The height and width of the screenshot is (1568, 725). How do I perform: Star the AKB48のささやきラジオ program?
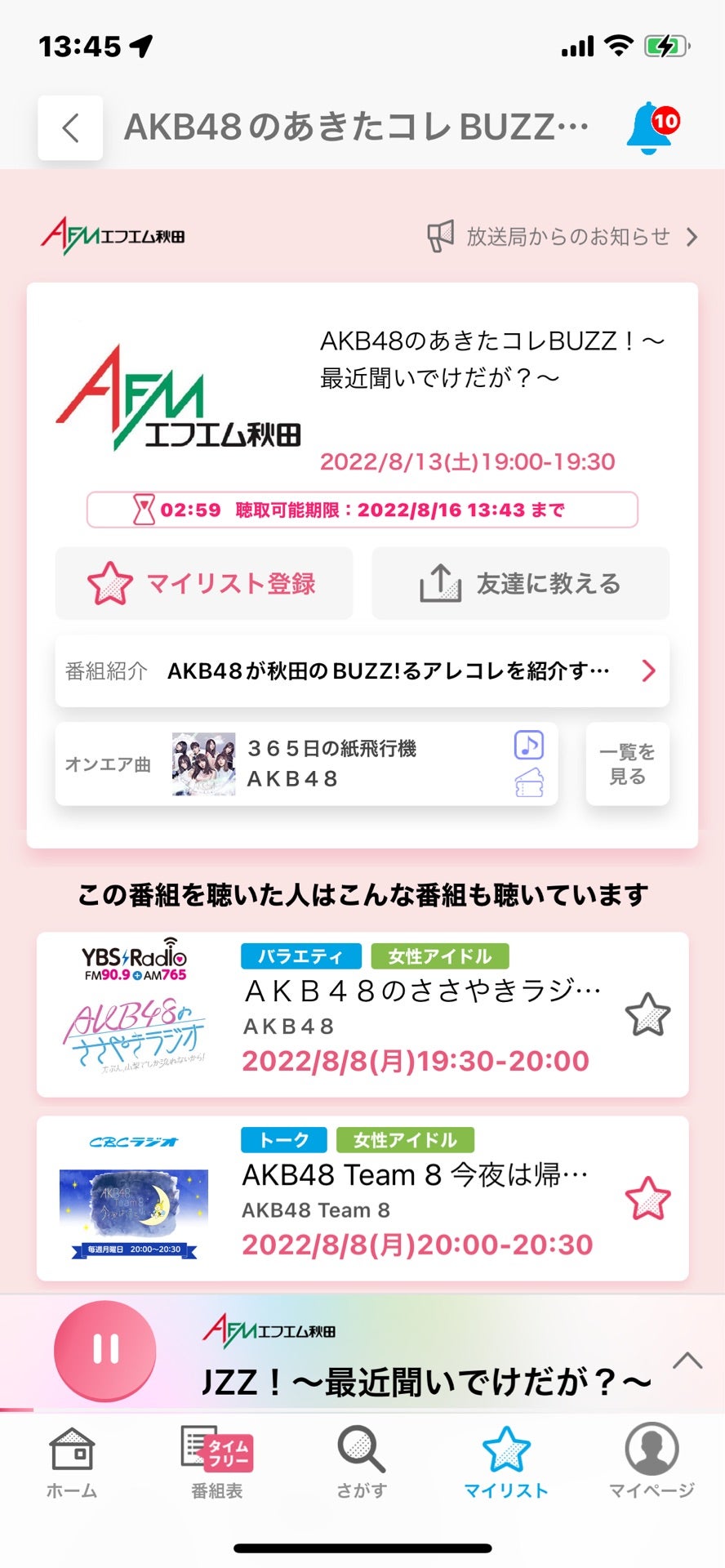[x=647, y=1014]
